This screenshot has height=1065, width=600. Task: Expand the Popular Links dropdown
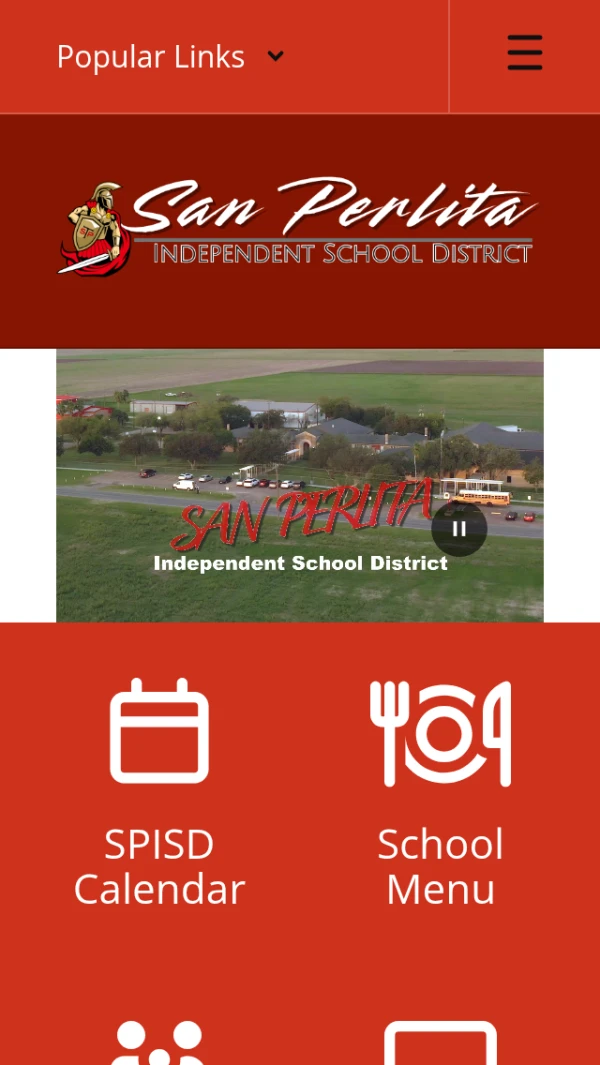coord(171,57)
